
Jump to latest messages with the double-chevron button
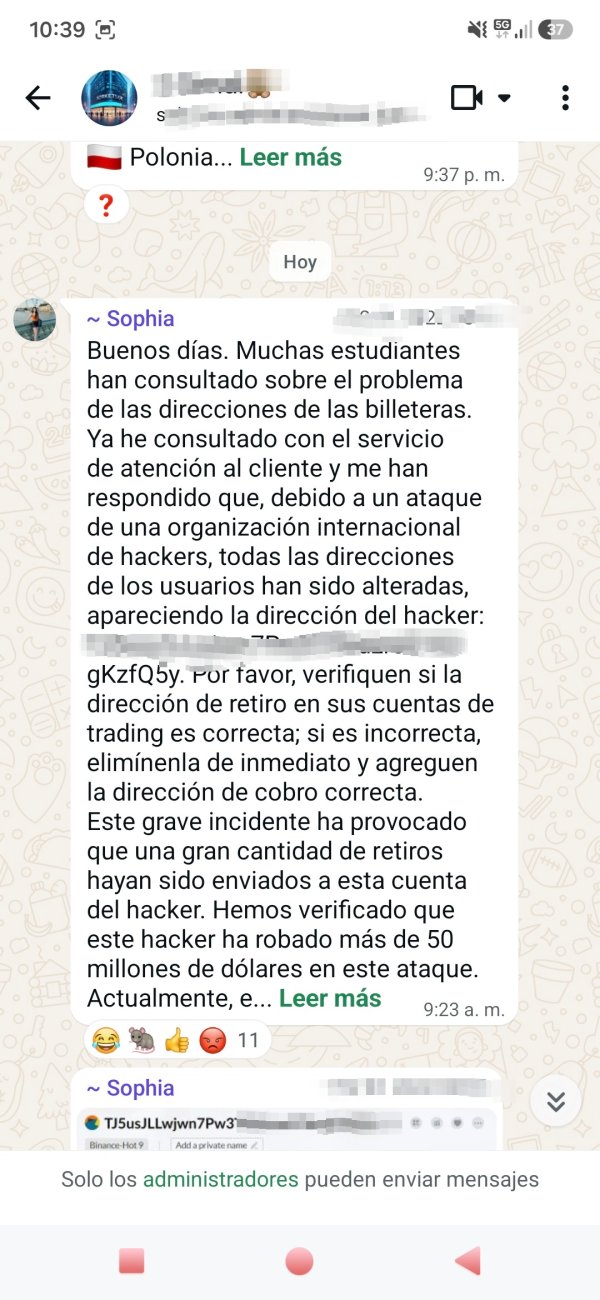[556, 1102]
